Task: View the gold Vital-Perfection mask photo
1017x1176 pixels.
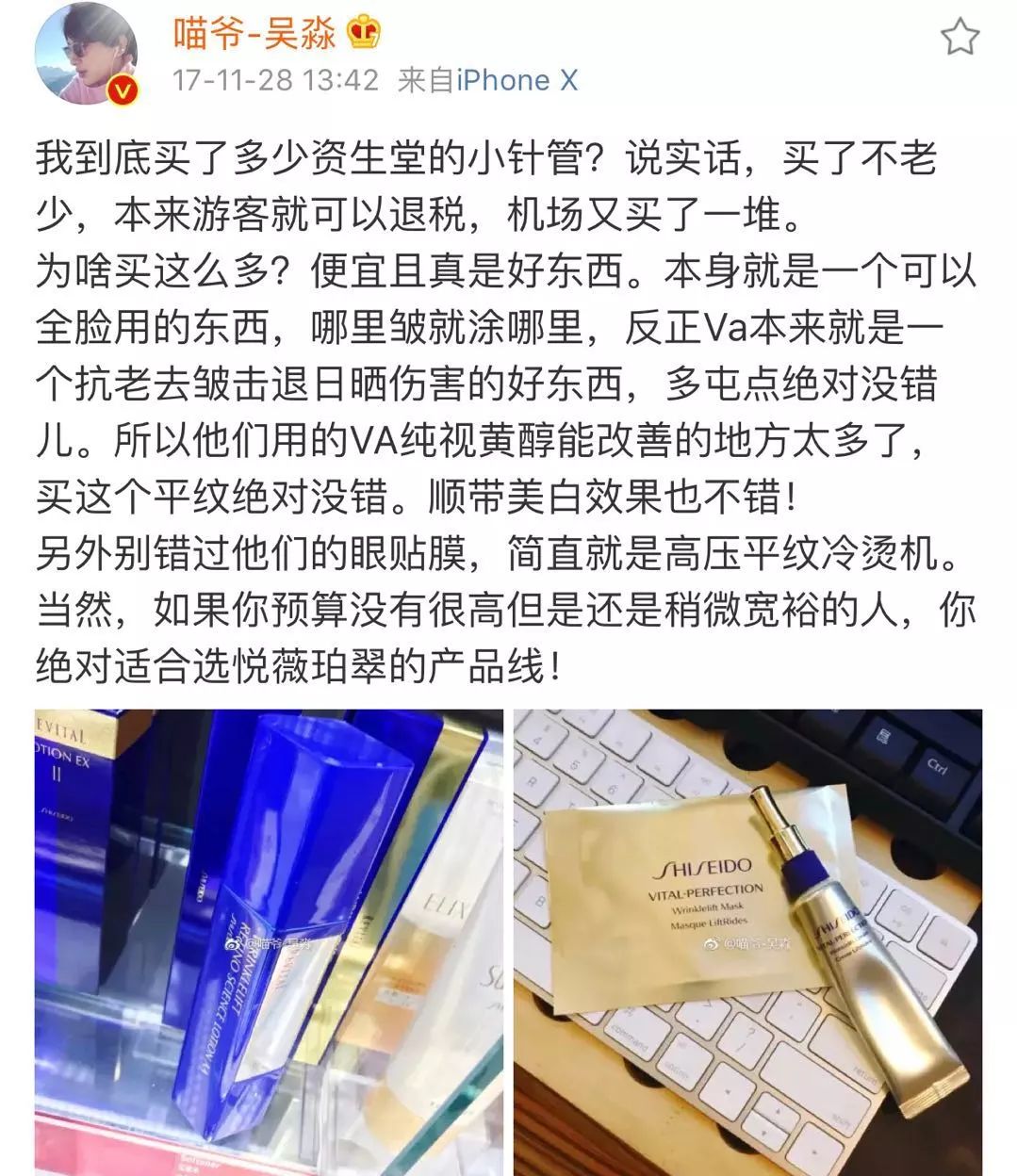Action: click(747, 942)
